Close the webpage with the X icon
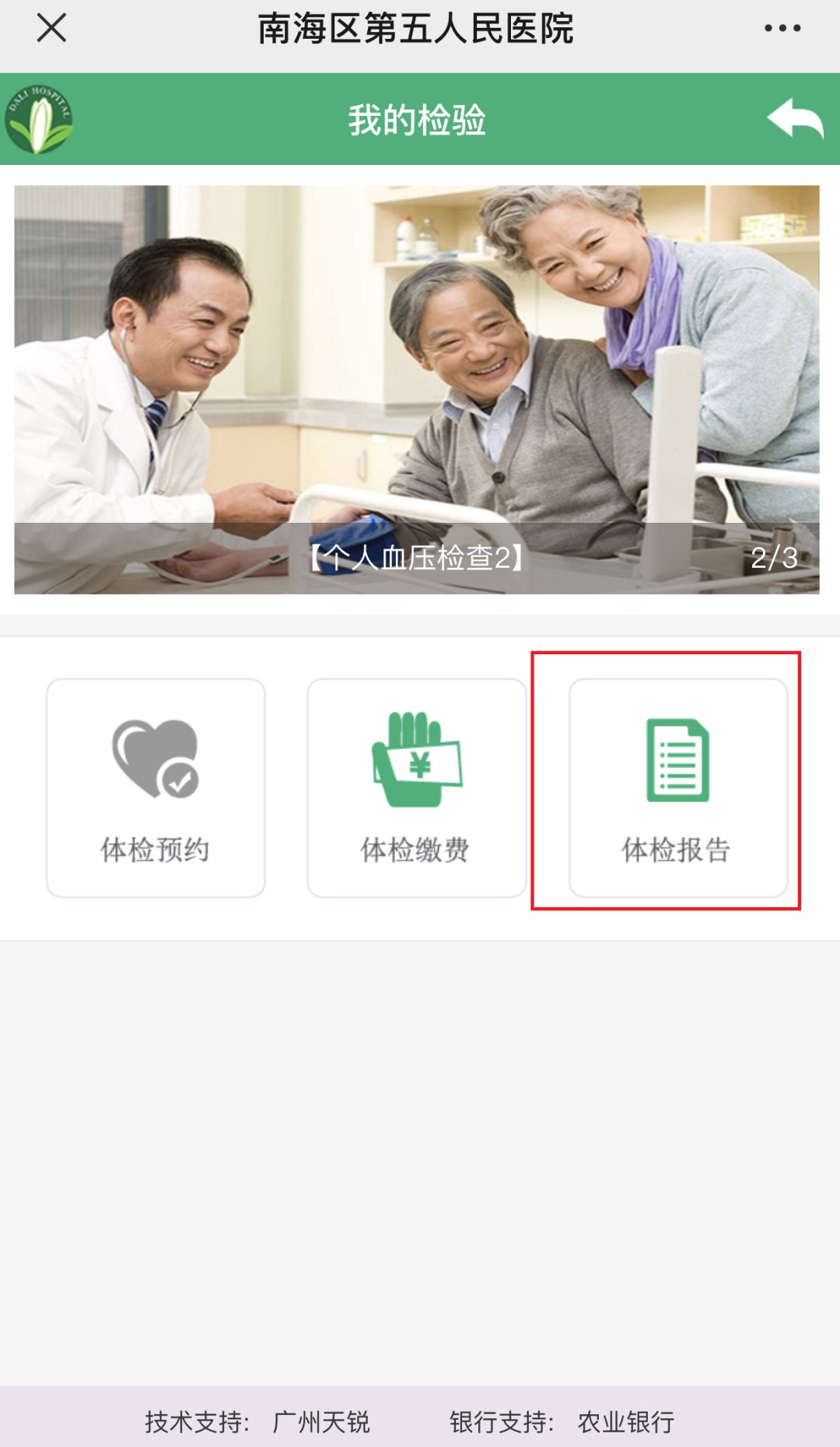The width and height of the screenshot is (840, 1447). coord(51,29)
